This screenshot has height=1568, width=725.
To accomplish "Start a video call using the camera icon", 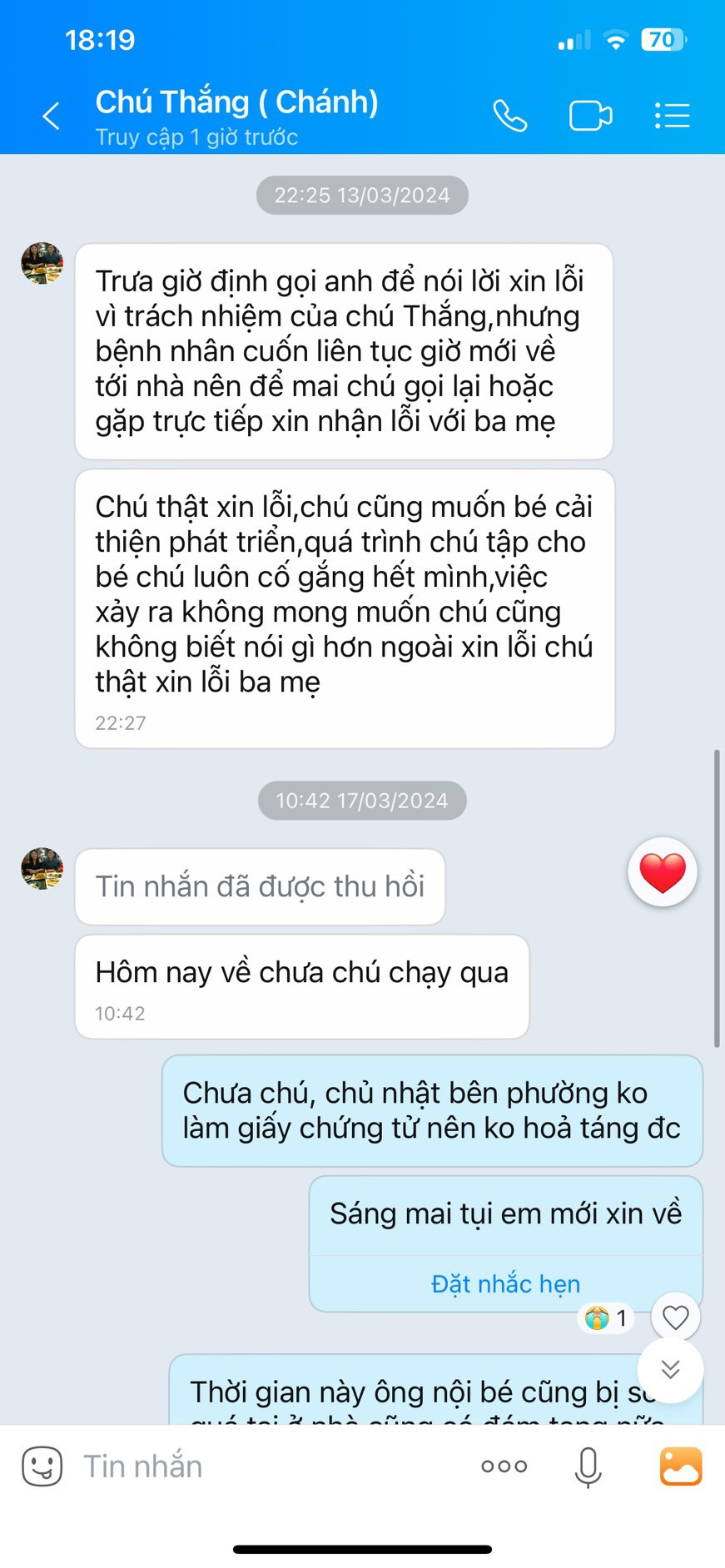I will point(590,116).
